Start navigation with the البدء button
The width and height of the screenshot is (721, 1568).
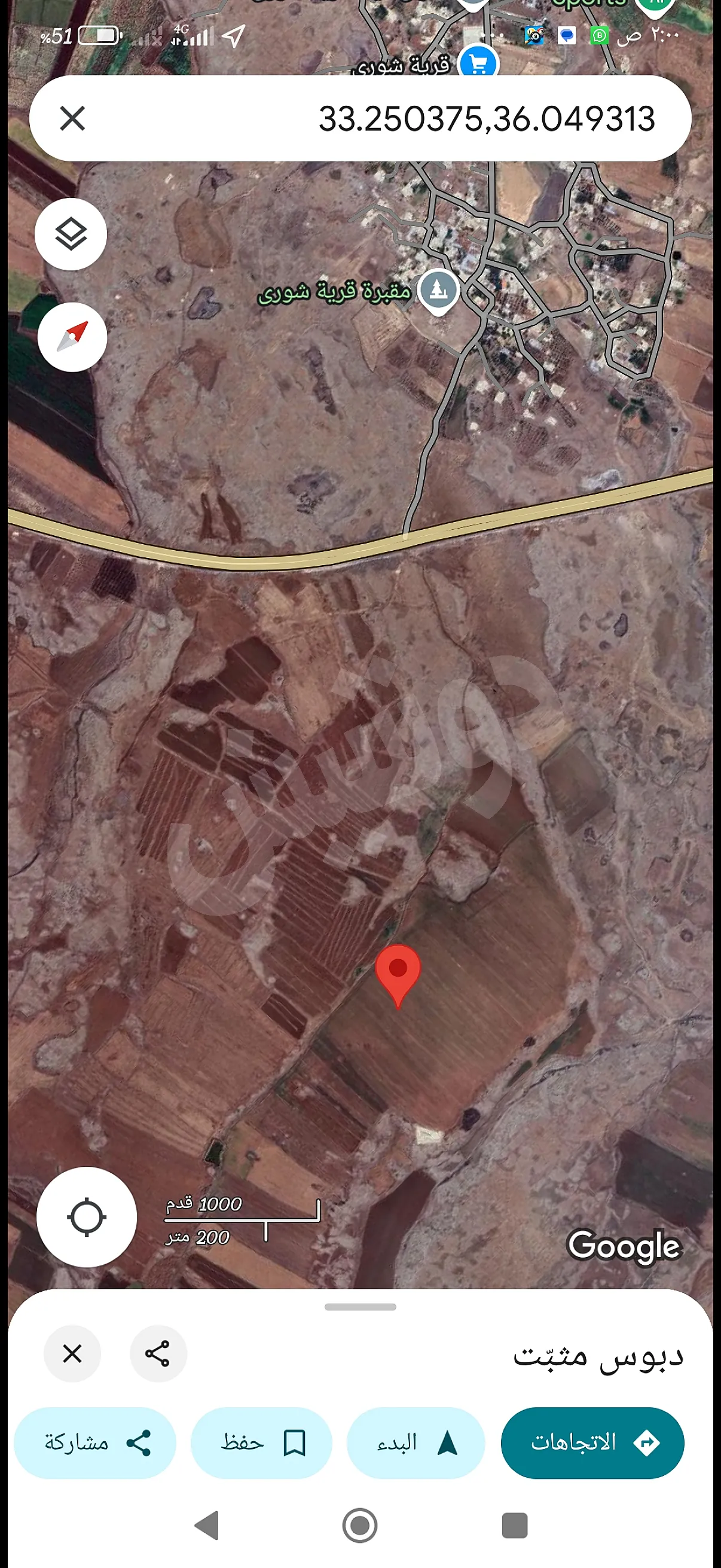[416, 1442]
